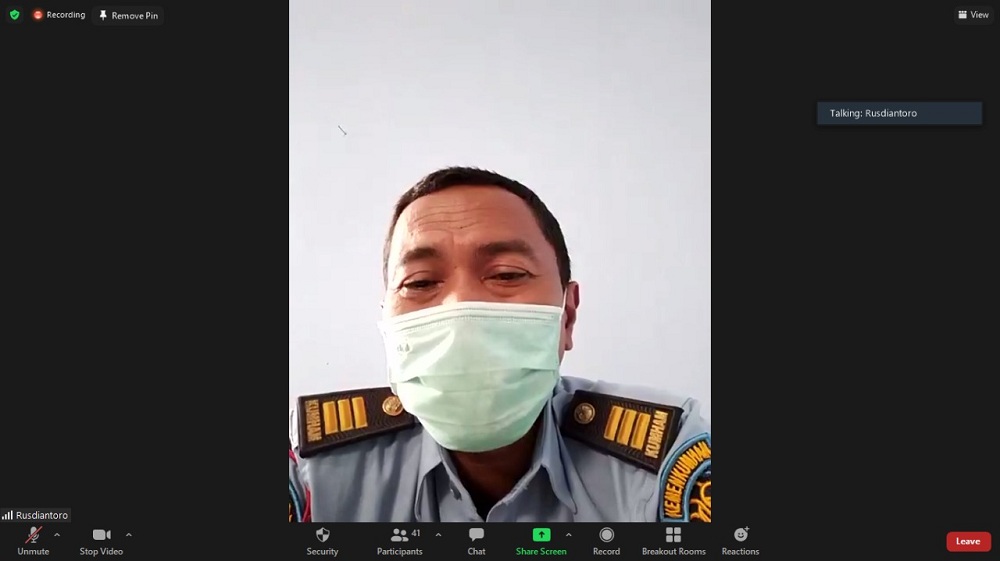This screenshot has height=561, width=1000.
Task: Start Share Screen
Action: [541, 540]
